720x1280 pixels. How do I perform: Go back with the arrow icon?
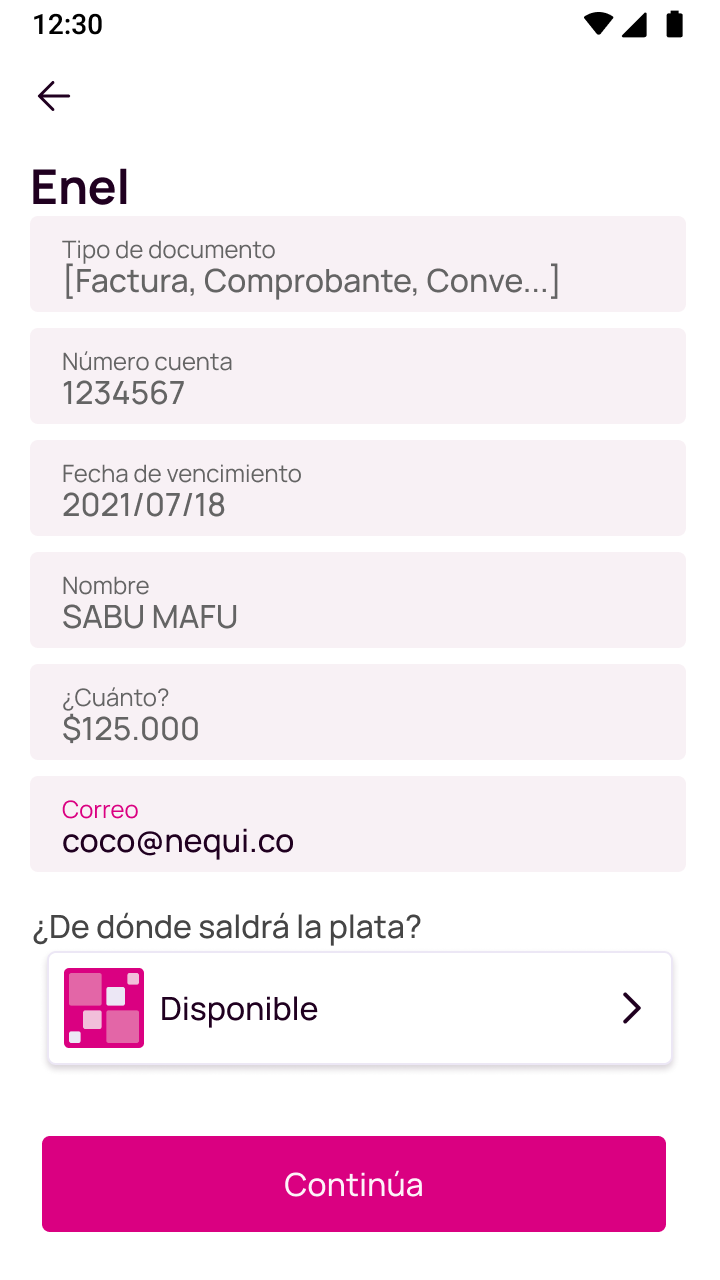tap(54, 96)
